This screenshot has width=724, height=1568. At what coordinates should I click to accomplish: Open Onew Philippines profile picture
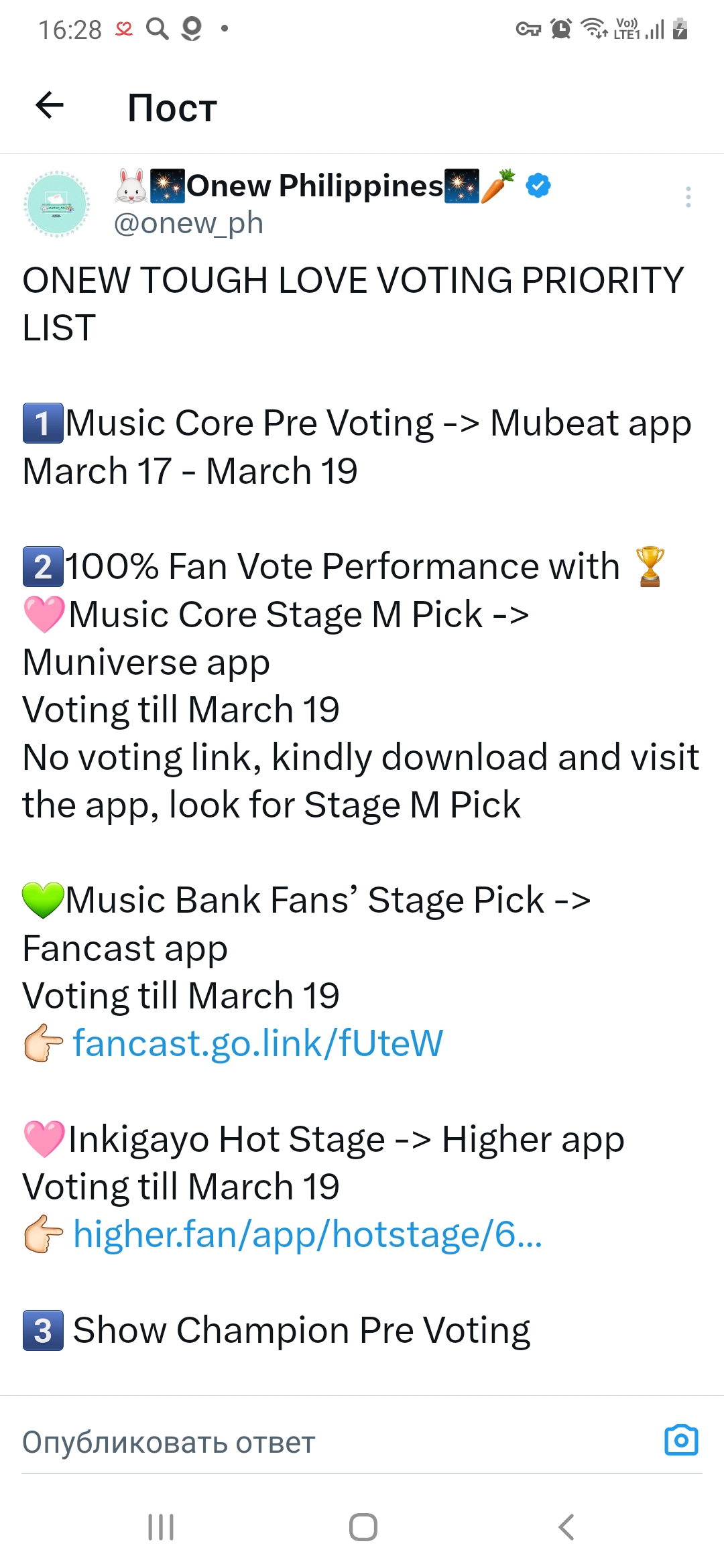tap(56, 204)
